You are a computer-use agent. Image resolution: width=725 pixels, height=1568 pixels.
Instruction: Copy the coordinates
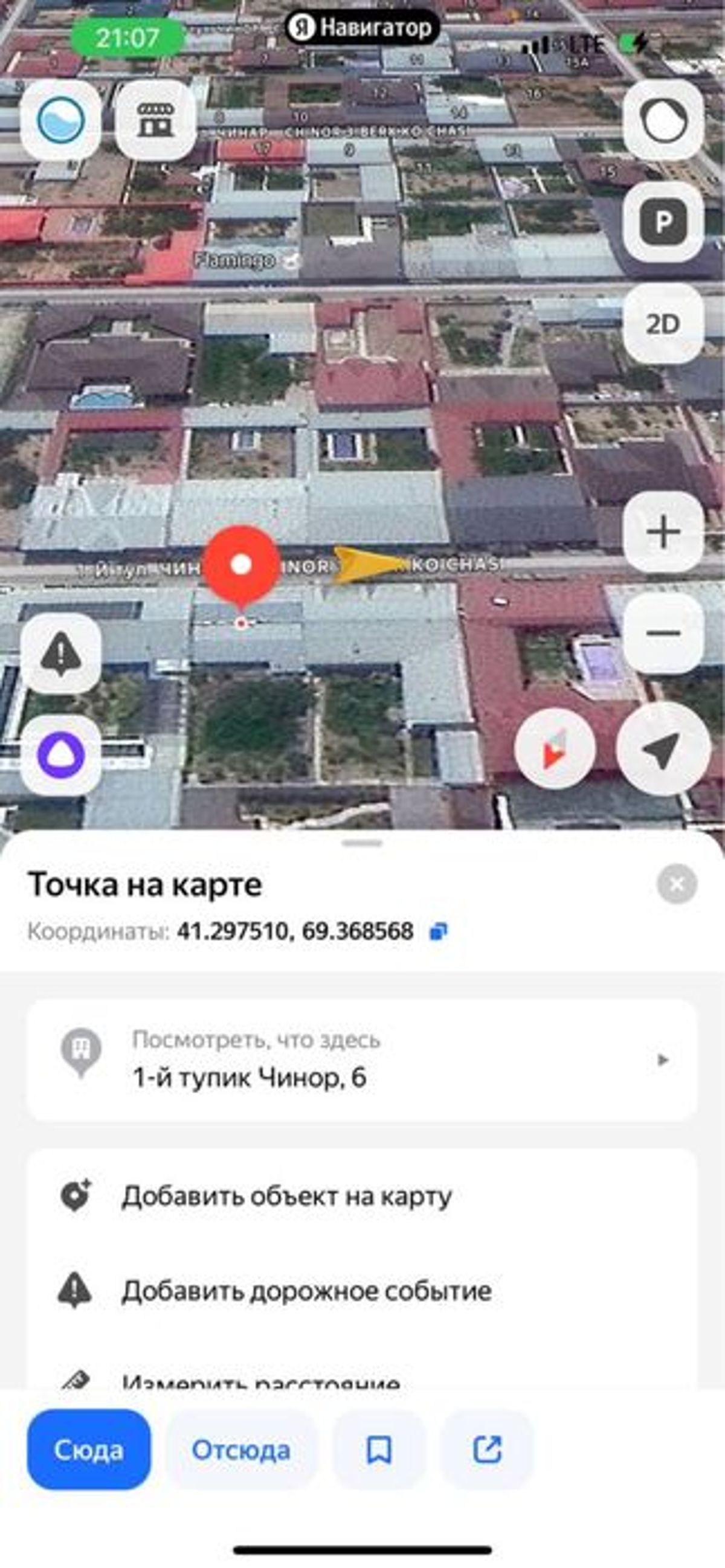(x=438, y=931)
